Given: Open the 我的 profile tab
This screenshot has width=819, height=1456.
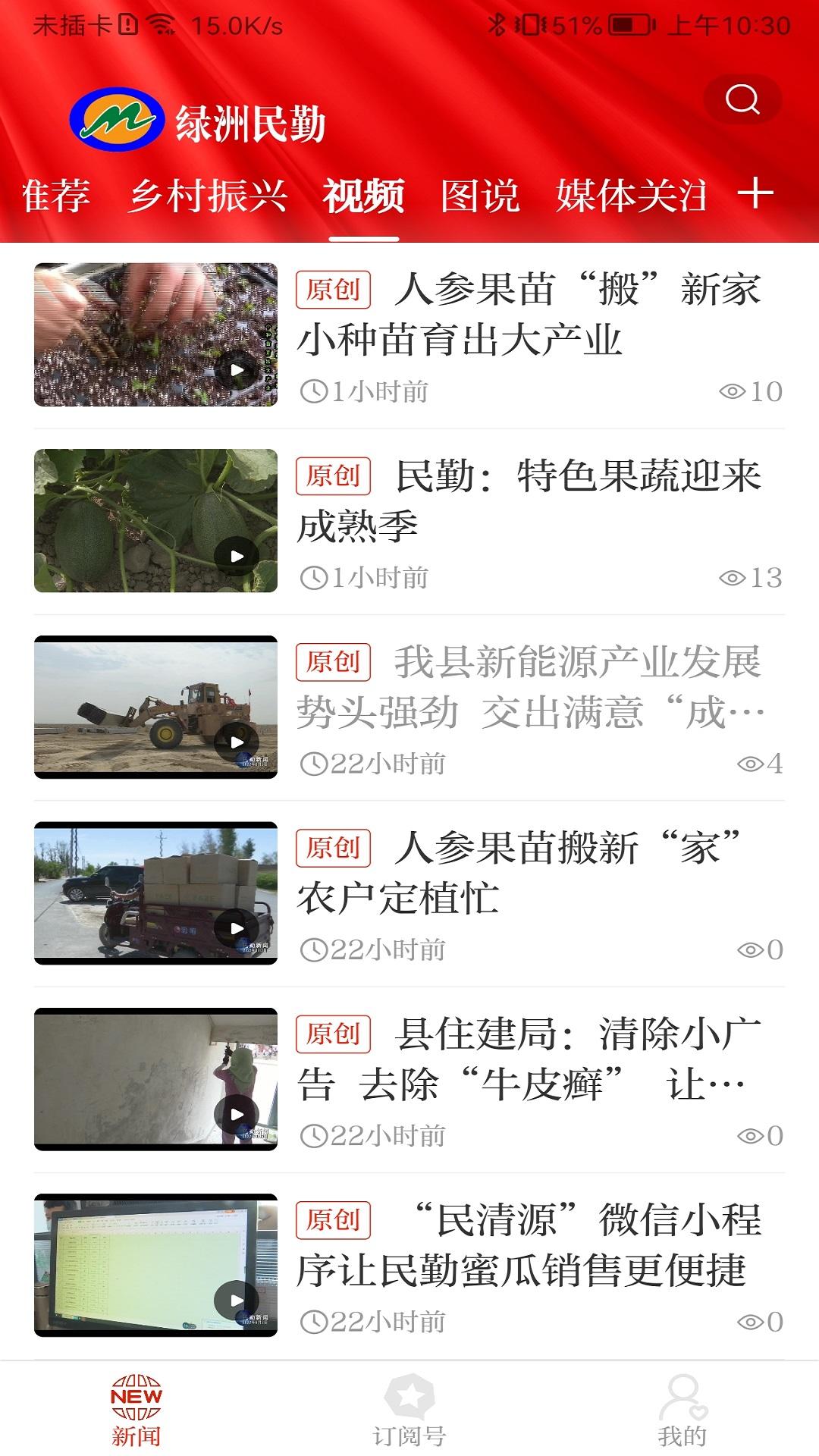Looking at the screenshot, I should pyautogui.click(x=682, y=1410).
